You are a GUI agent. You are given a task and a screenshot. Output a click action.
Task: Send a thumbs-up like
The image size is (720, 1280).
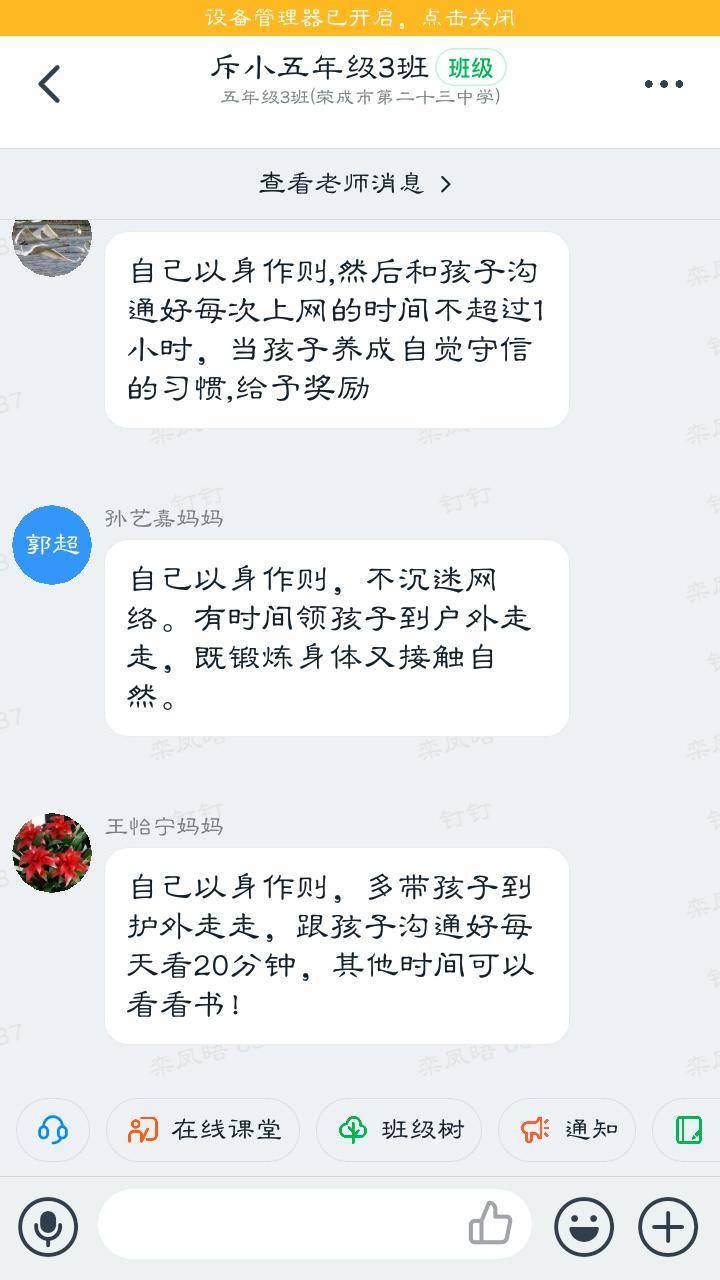coord(490,1223)
